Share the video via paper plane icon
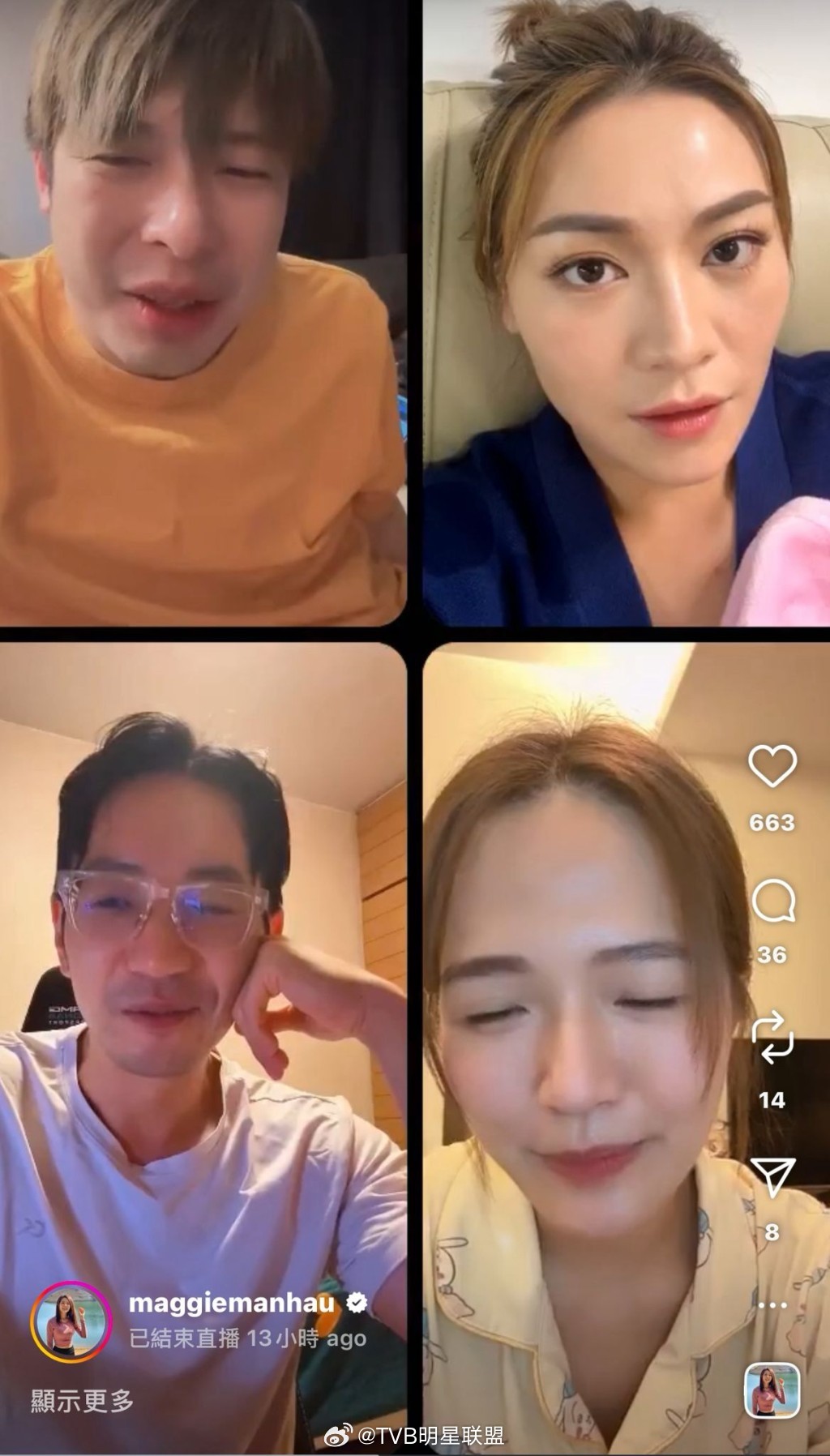Screen dimensions: 830x1456 [x=772, y=1176]
